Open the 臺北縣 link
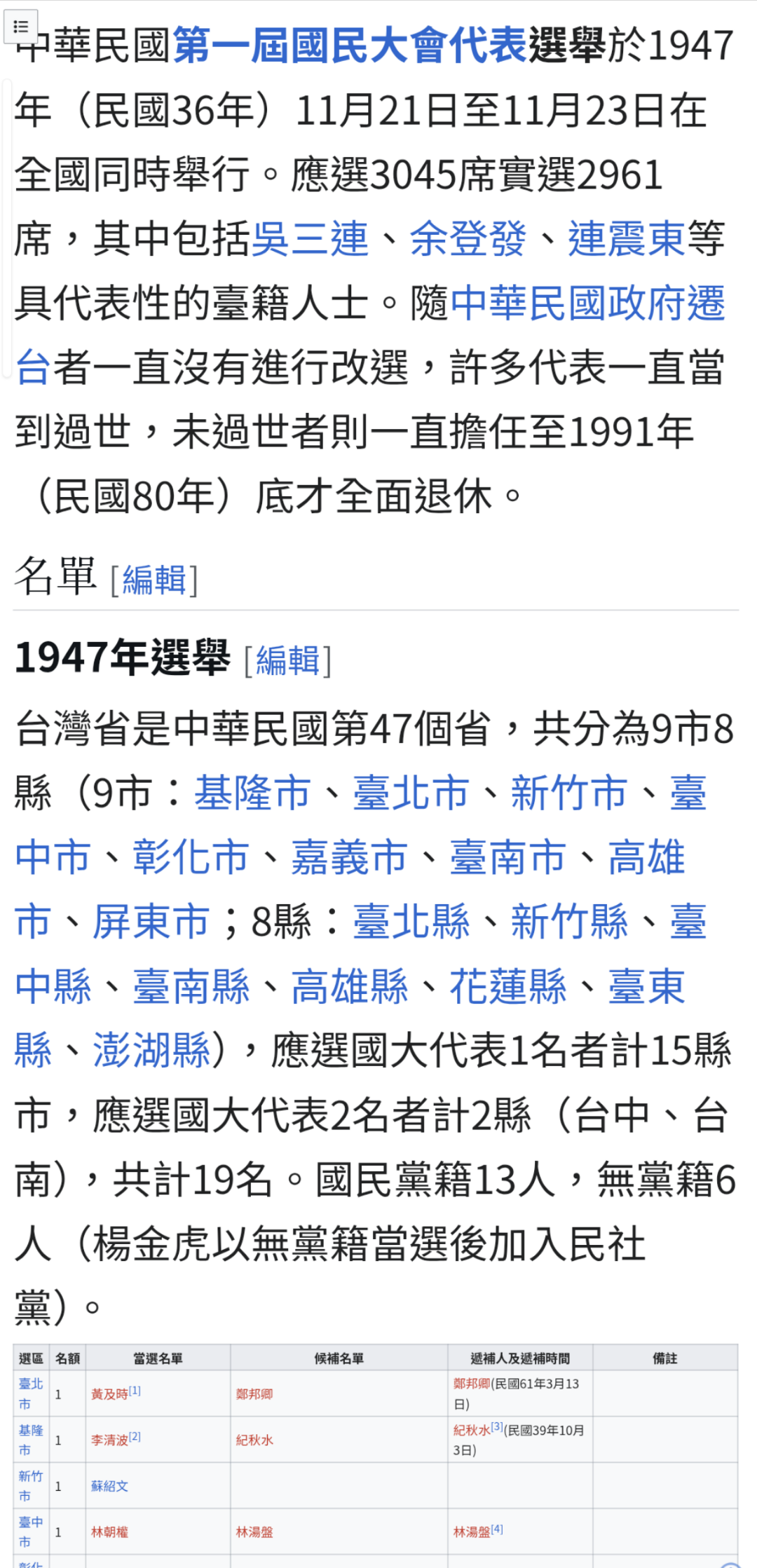 (x=411, y=922)
